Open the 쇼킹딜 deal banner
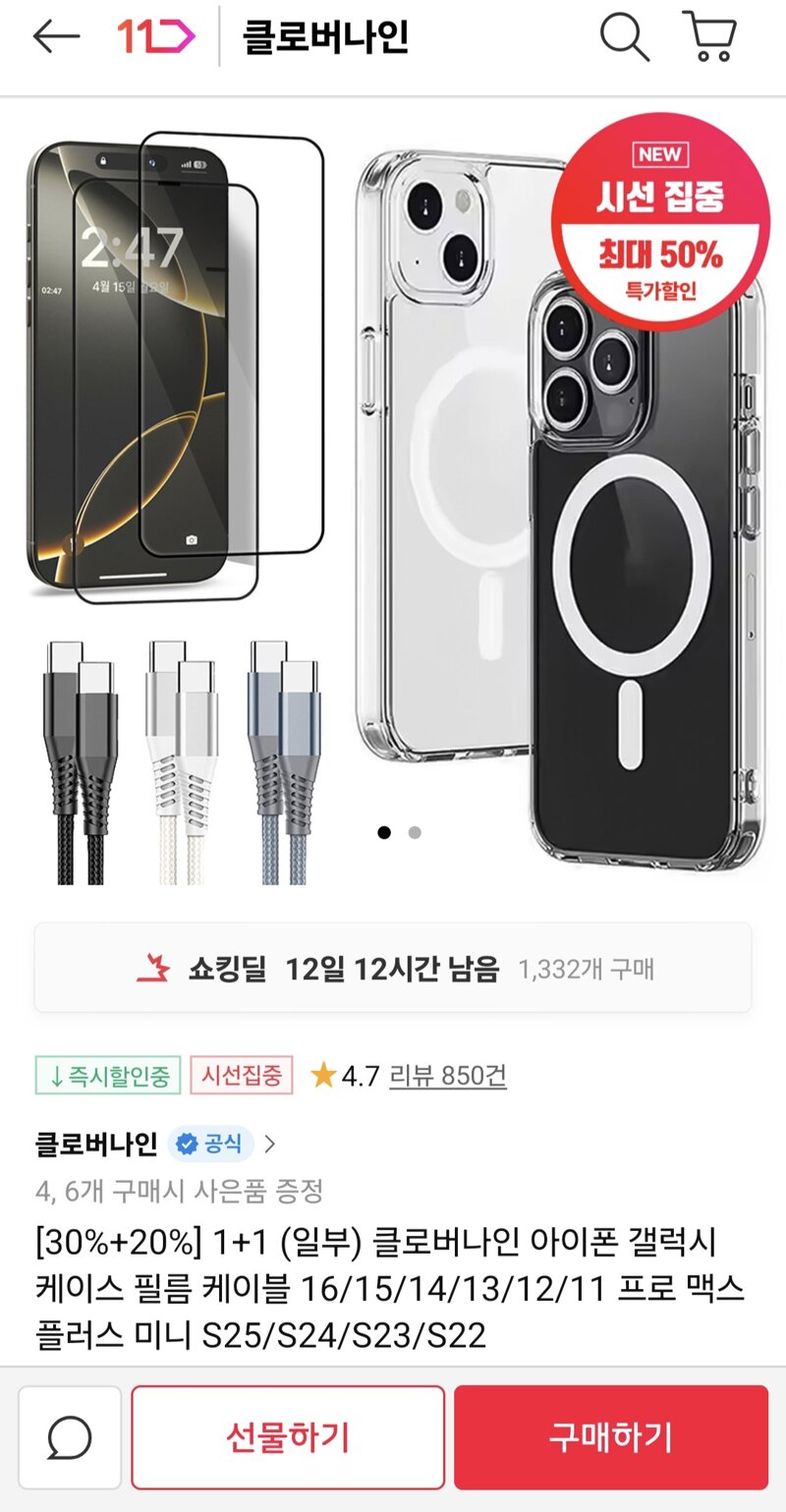 (393, 969)
